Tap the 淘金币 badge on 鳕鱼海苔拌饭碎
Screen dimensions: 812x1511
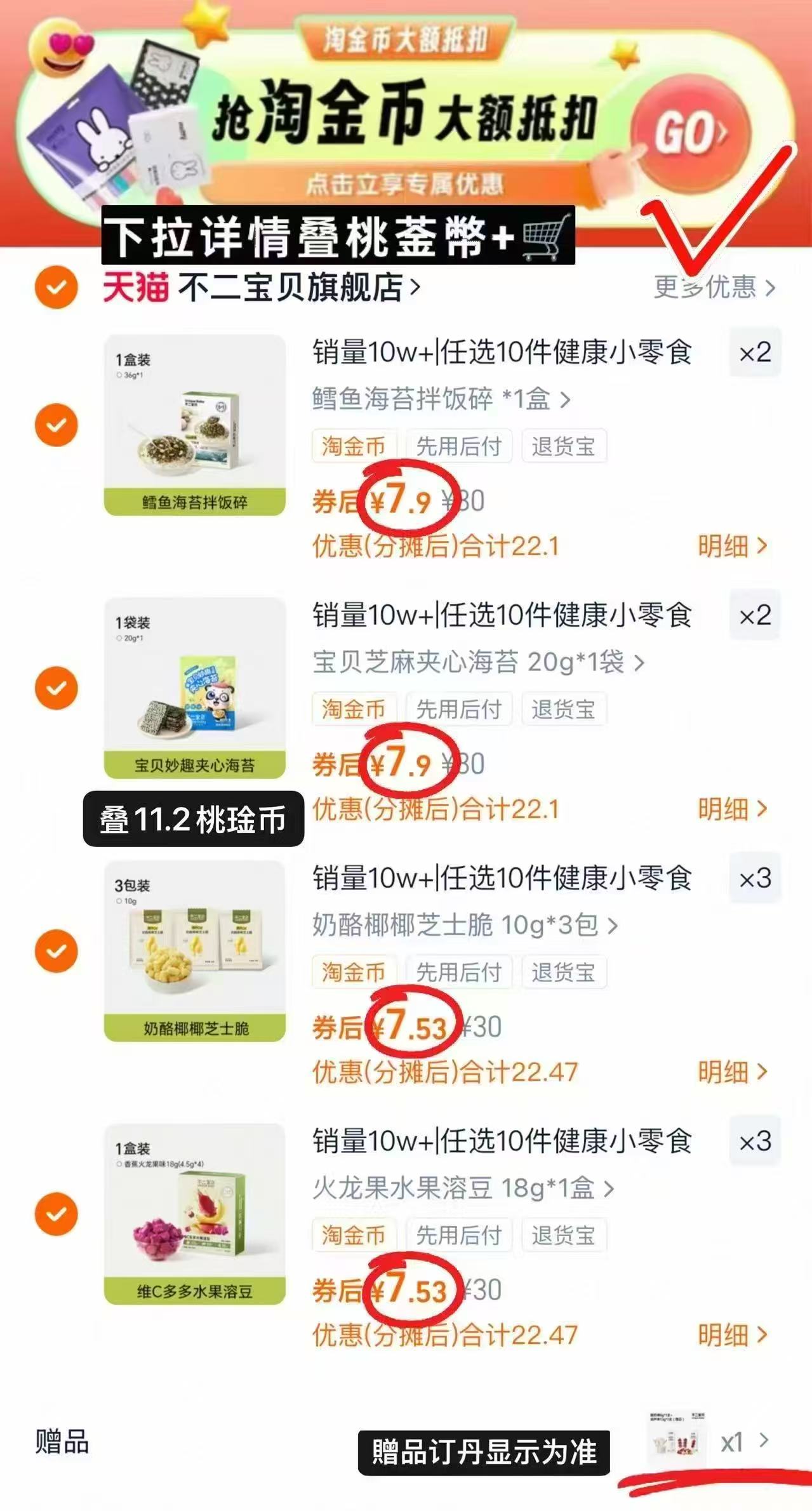(354, 446)
